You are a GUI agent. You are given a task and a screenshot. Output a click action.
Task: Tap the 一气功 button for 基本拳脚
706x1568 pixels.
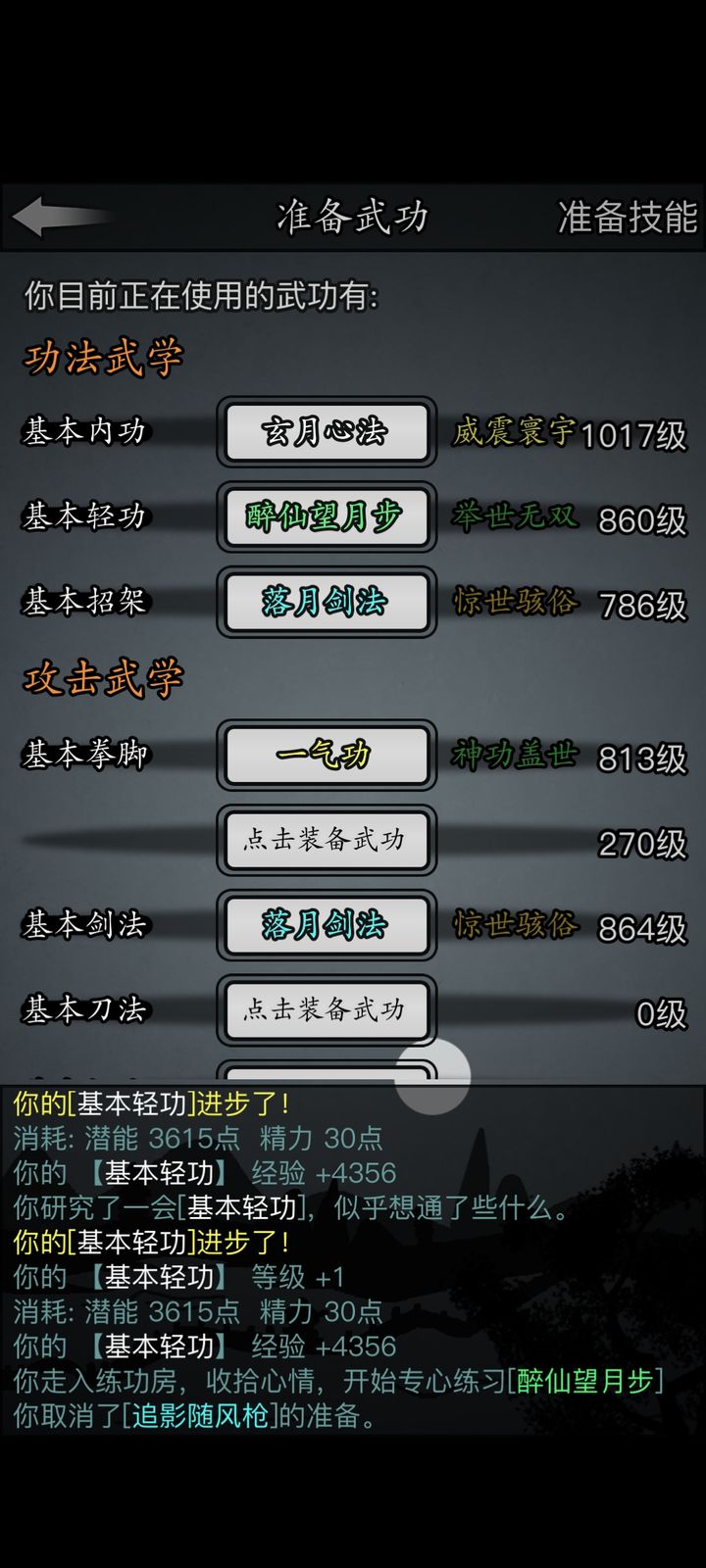(326, 755)
